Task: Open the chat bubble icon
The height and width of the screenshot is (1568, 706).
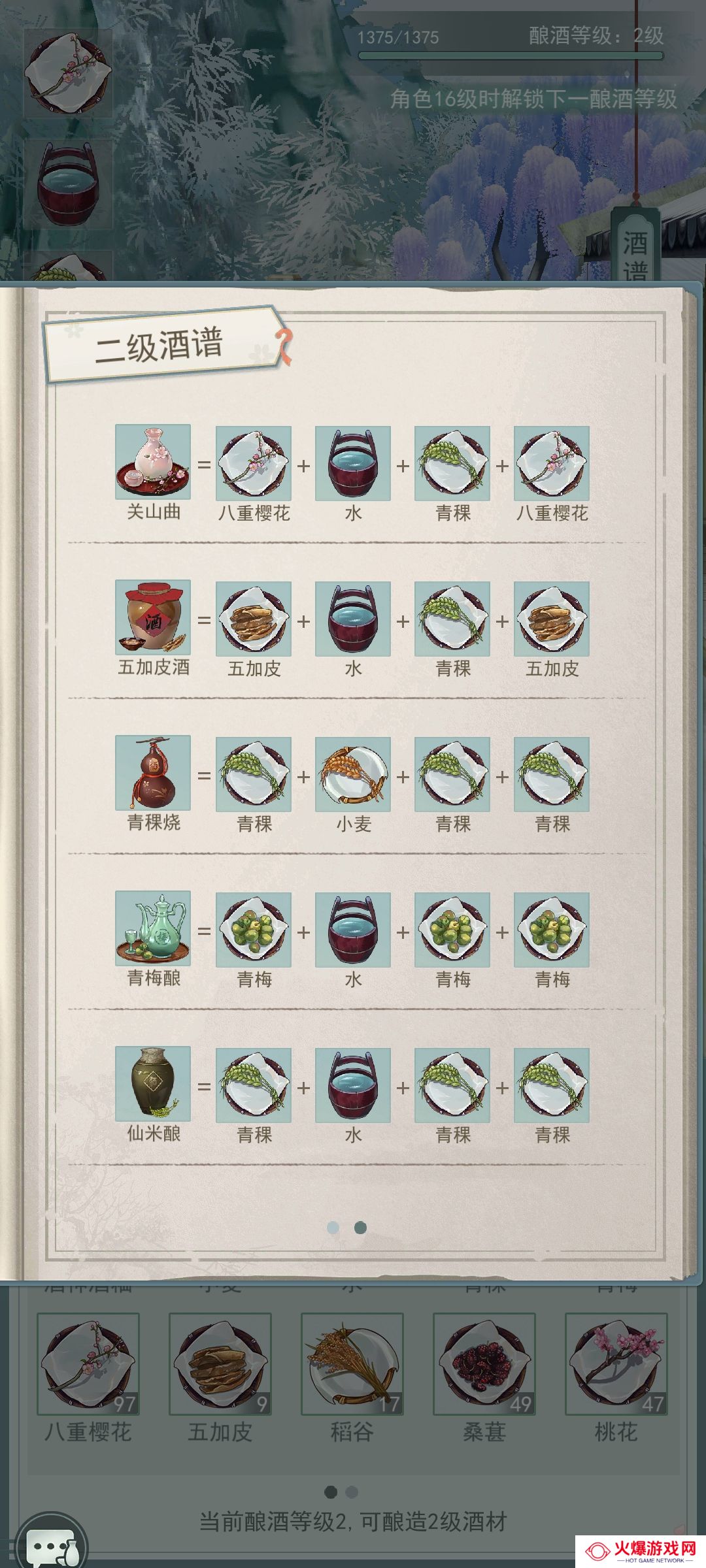Action: (x=51, y=1546)
